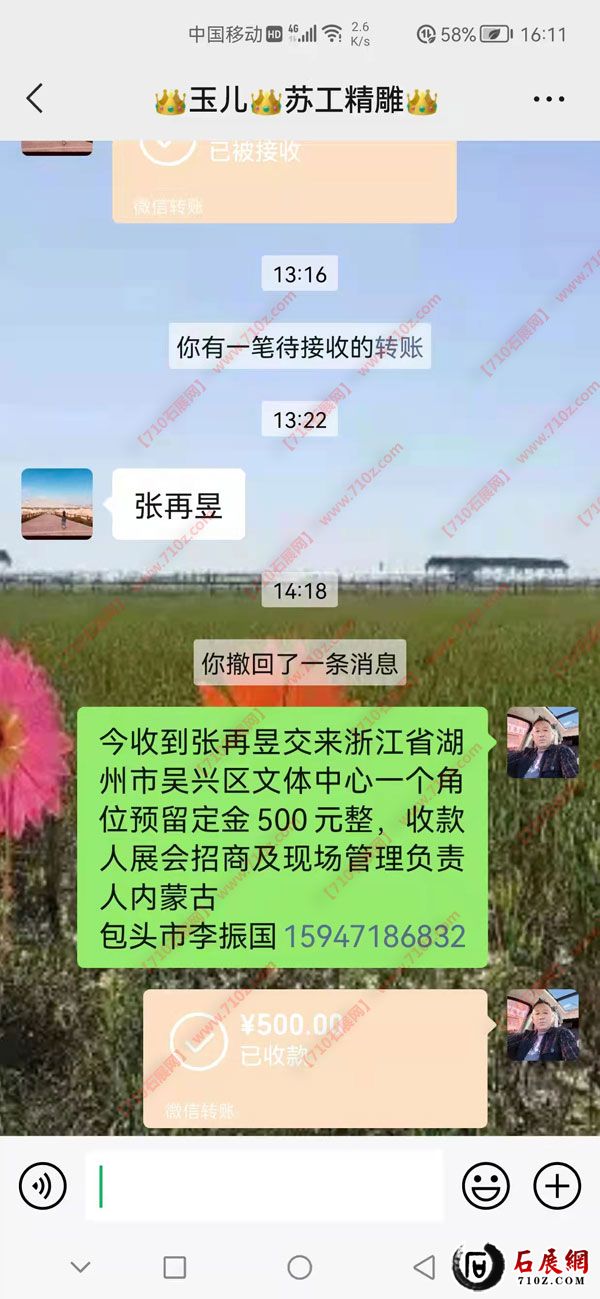Focus the message text field
Screen dimensions: 600x1299
pyautogui.click(x=265, y=1186)
